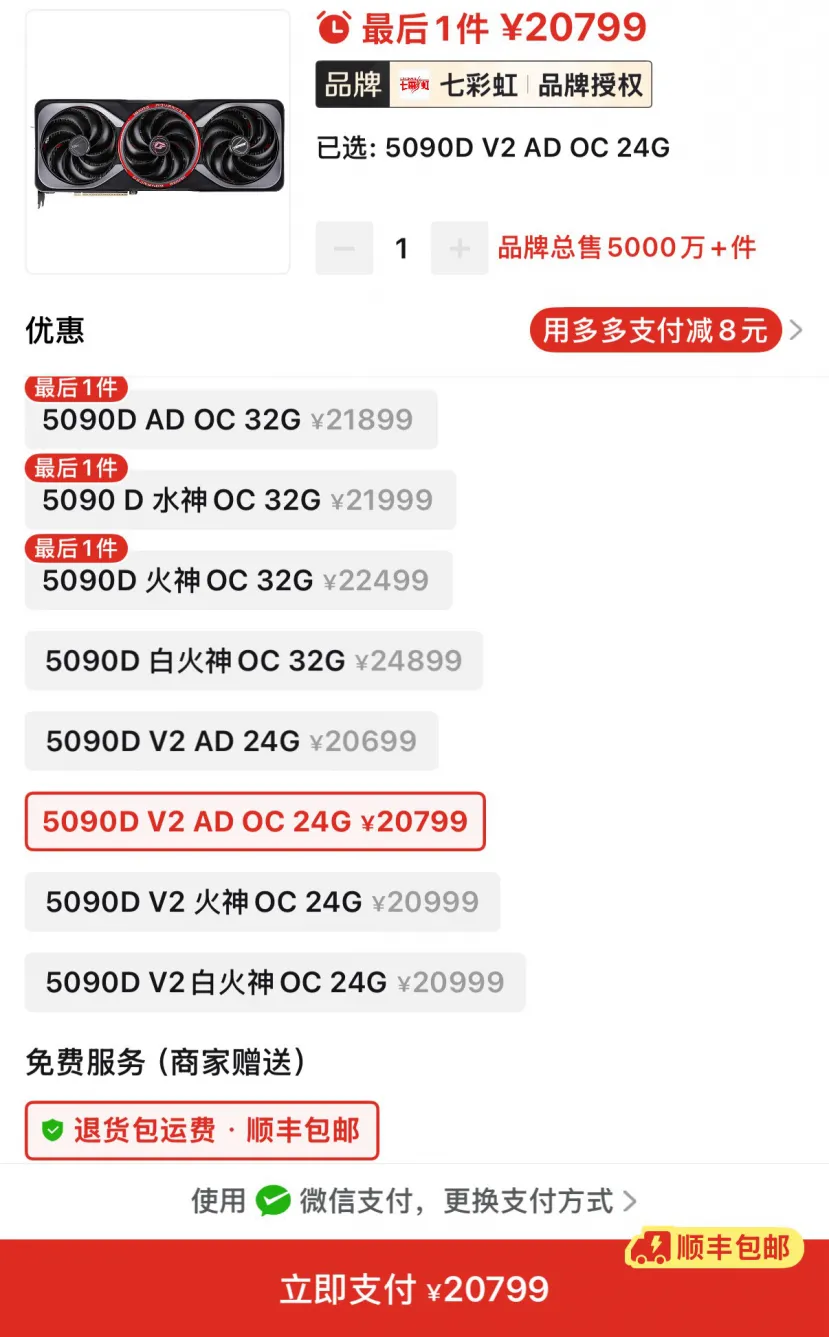Screen dimensions: 829x1337
Task: Click the 品牌 label in the brand bar
Action: (x=350, y=85)
